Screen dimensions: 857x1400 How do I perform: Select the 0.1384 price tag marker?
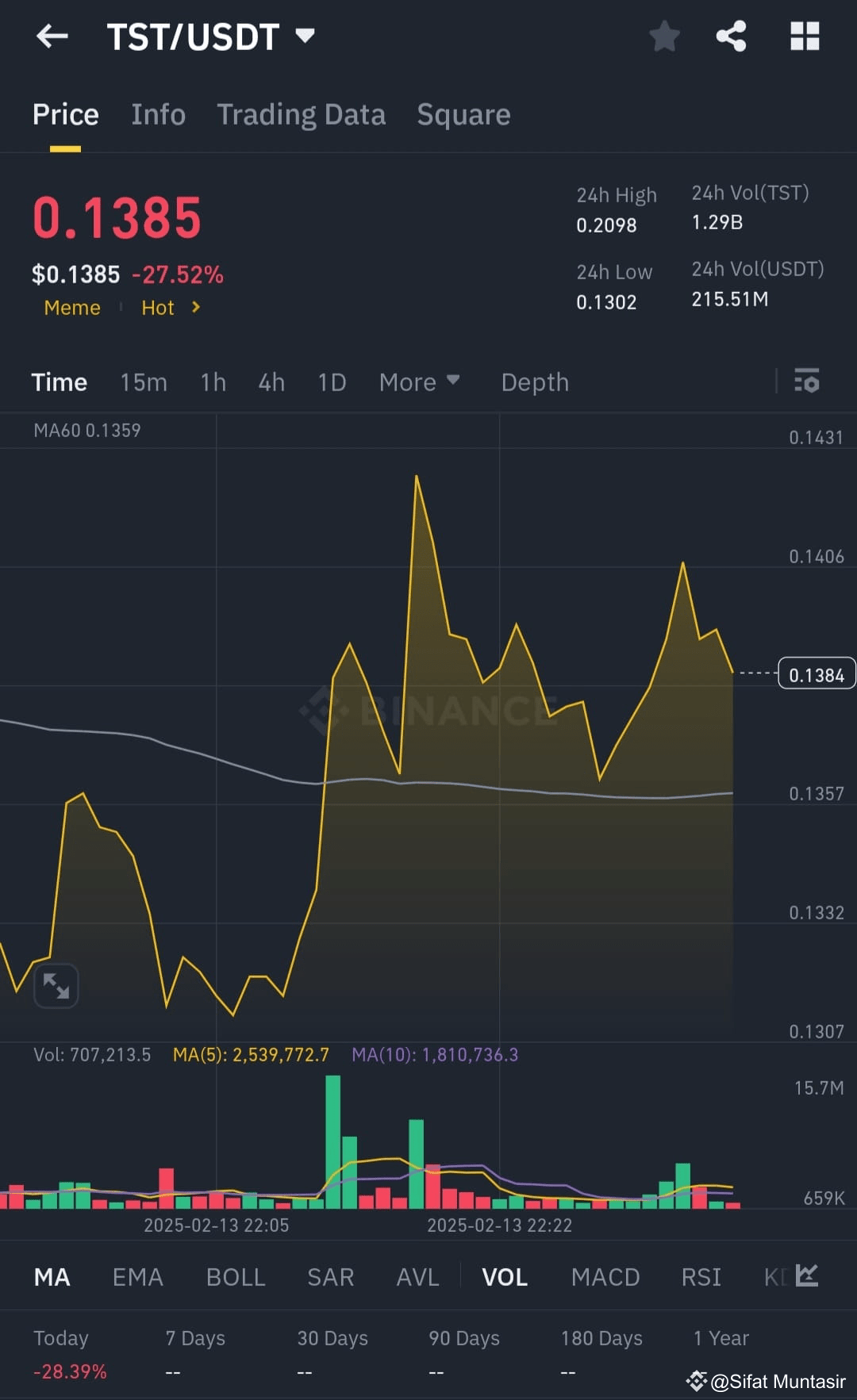tap(816, 673)
